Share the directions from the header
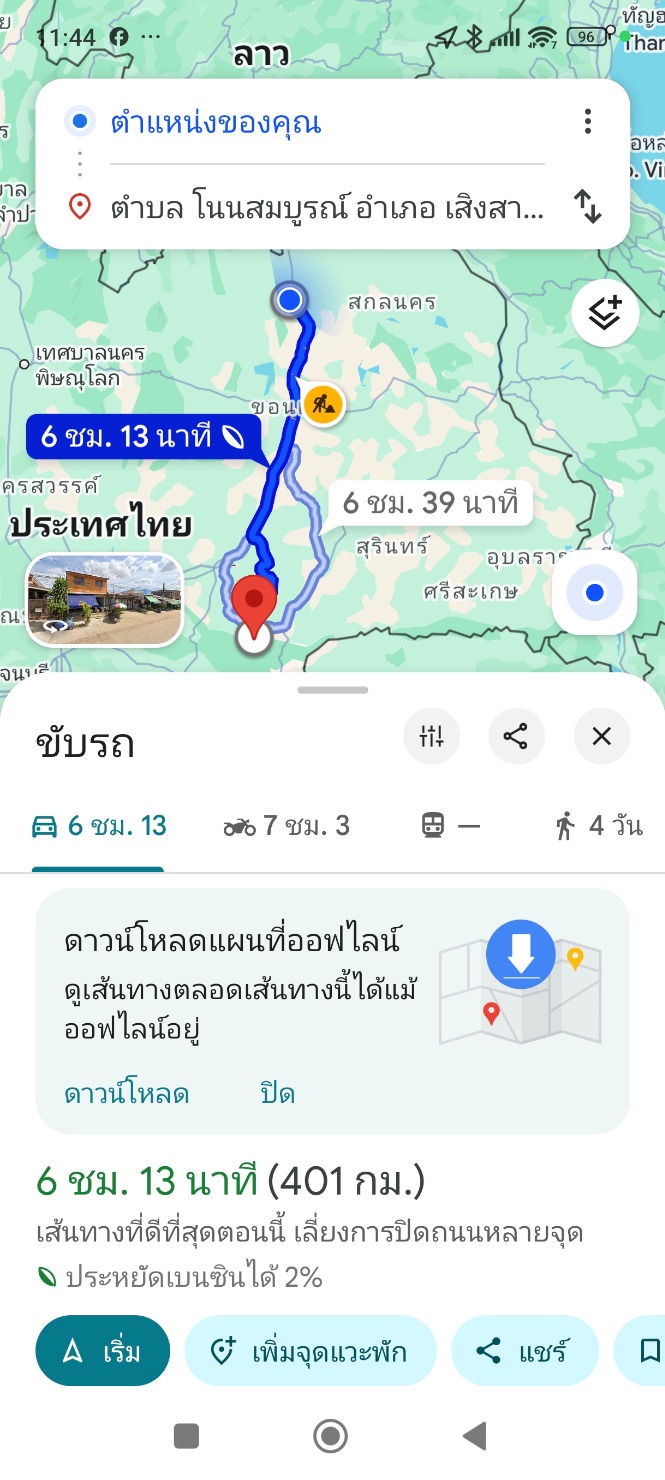The width and height of the screenshot is (665, 1480). (516, 737)
